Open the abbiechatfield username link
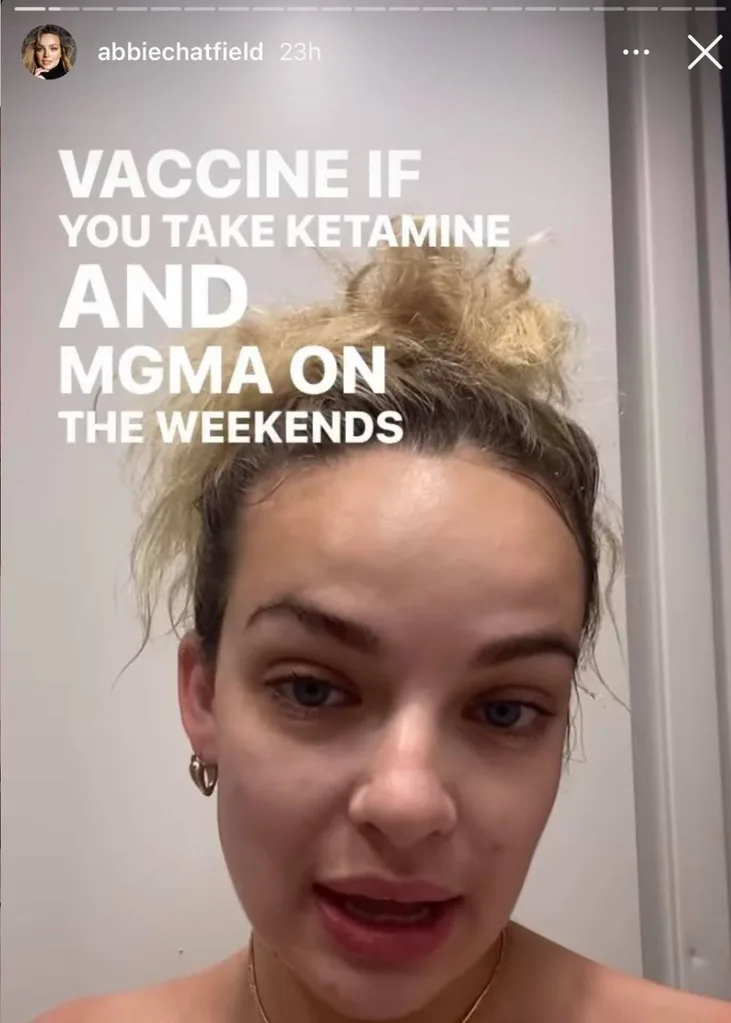This screenshot has height=1023, width=731. point(180,52)
